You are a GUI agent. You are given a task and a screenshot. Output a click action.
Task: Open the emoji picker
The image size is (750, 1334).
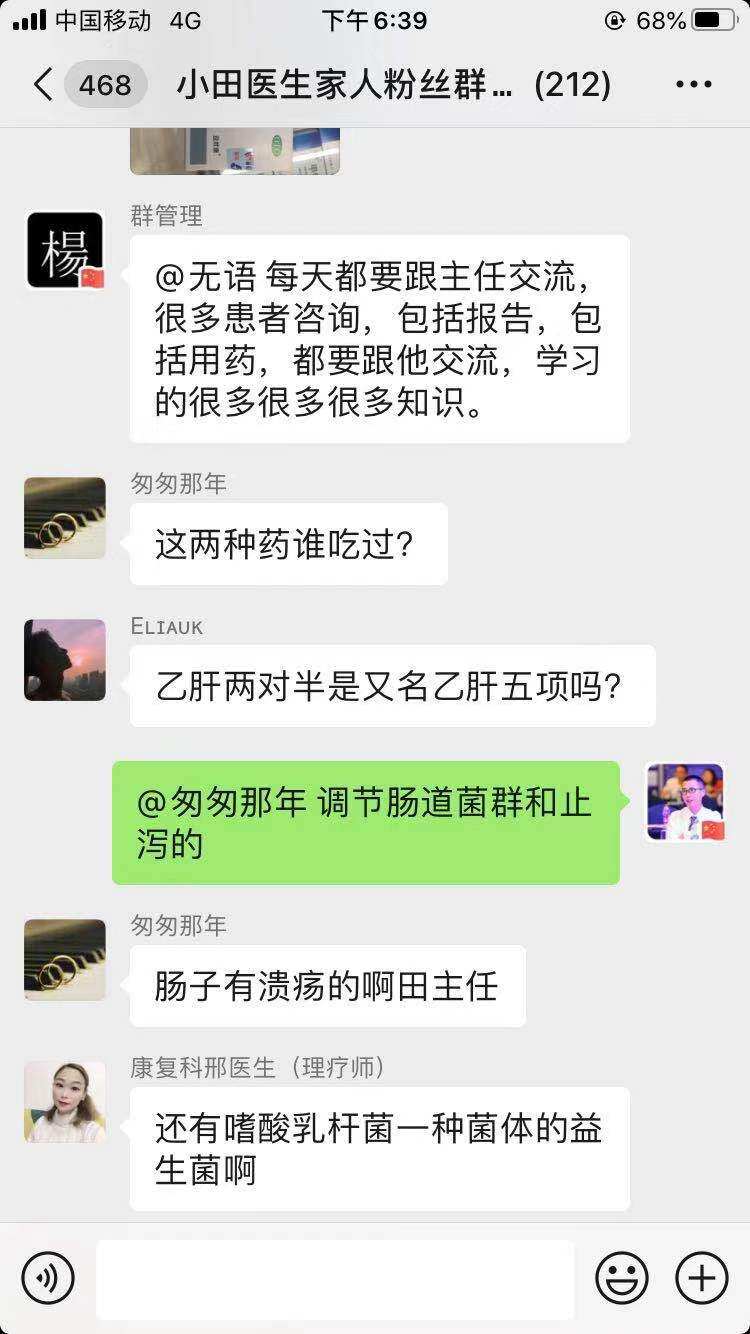(621, 1278)
